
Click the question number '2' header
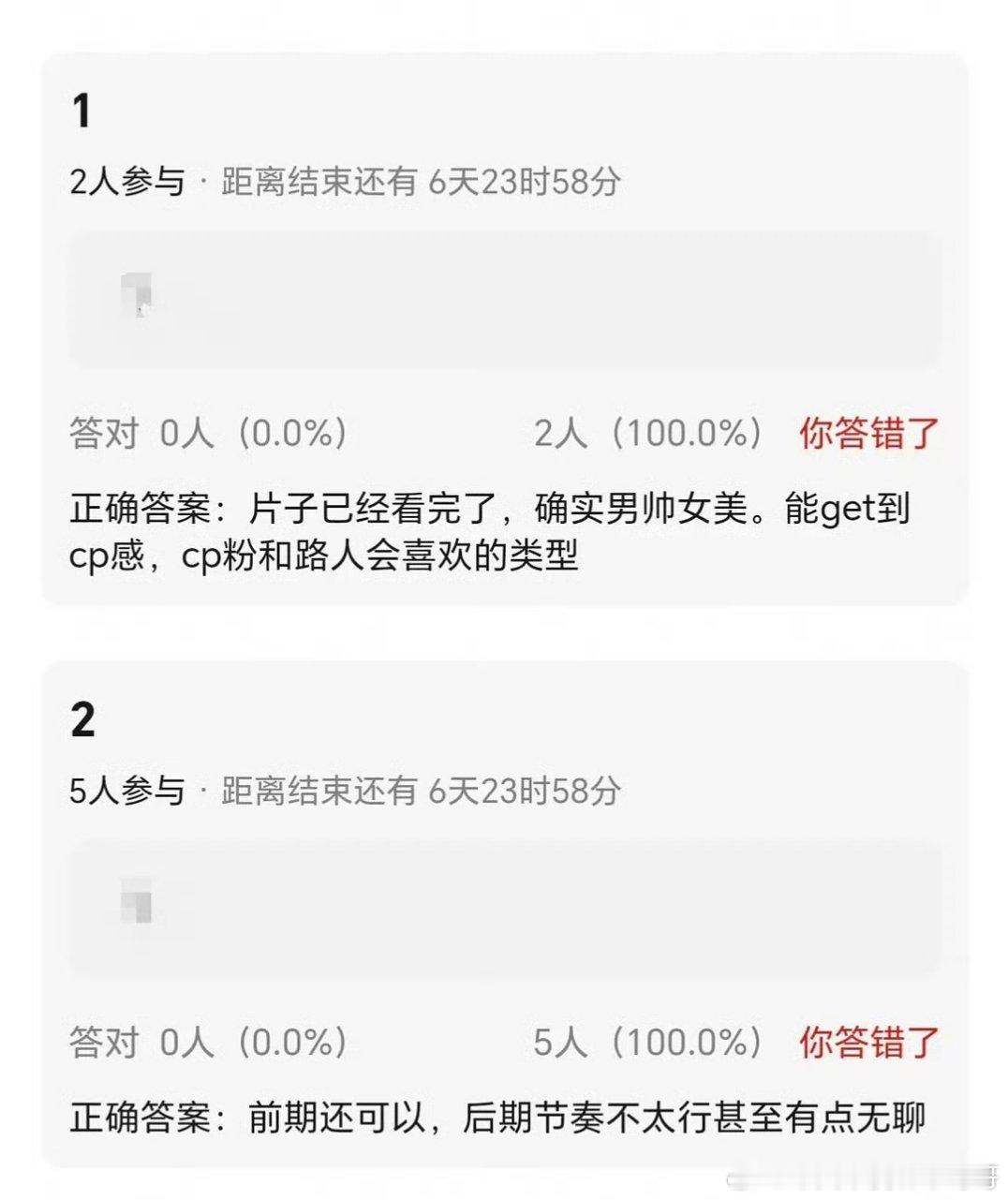coord(82,717)
